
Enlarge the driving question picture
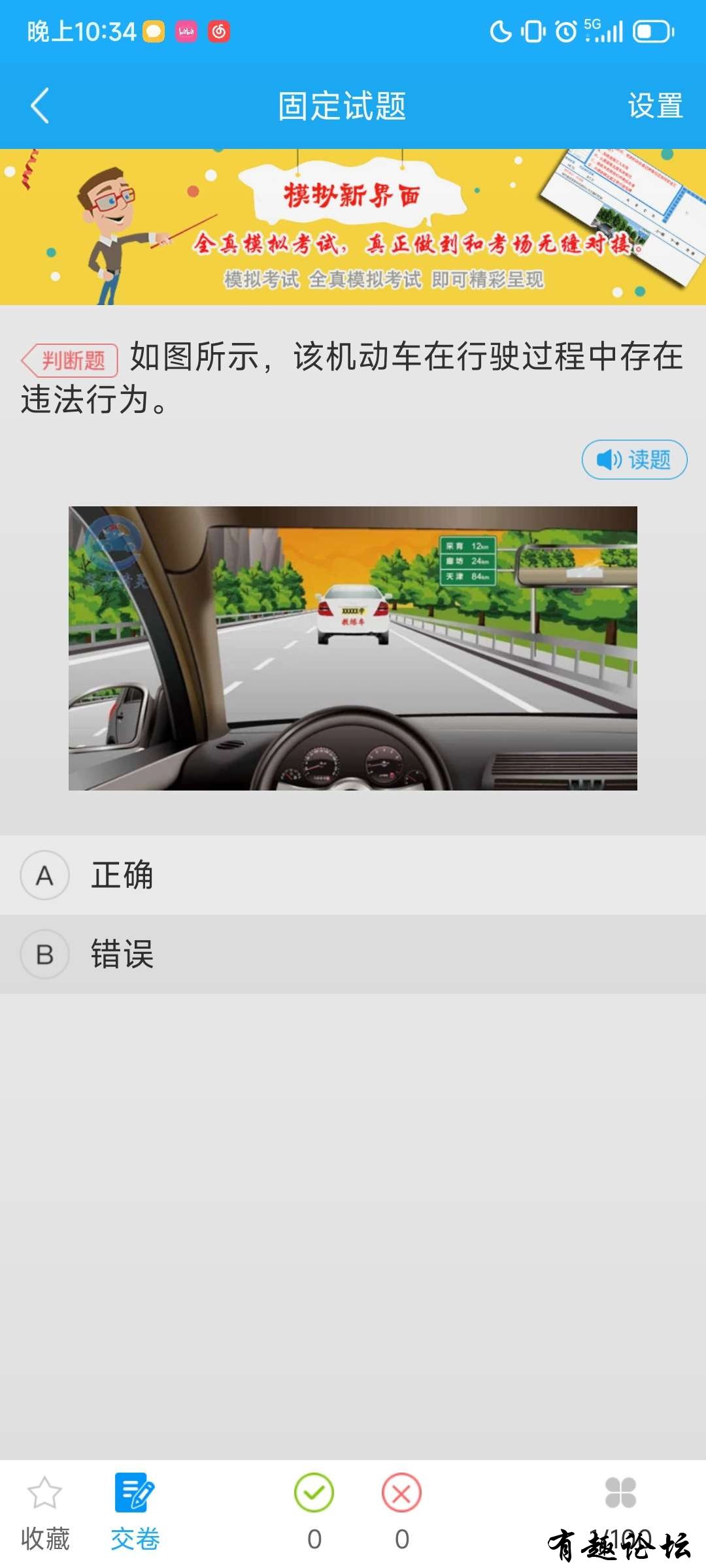[x=353, y=648]
